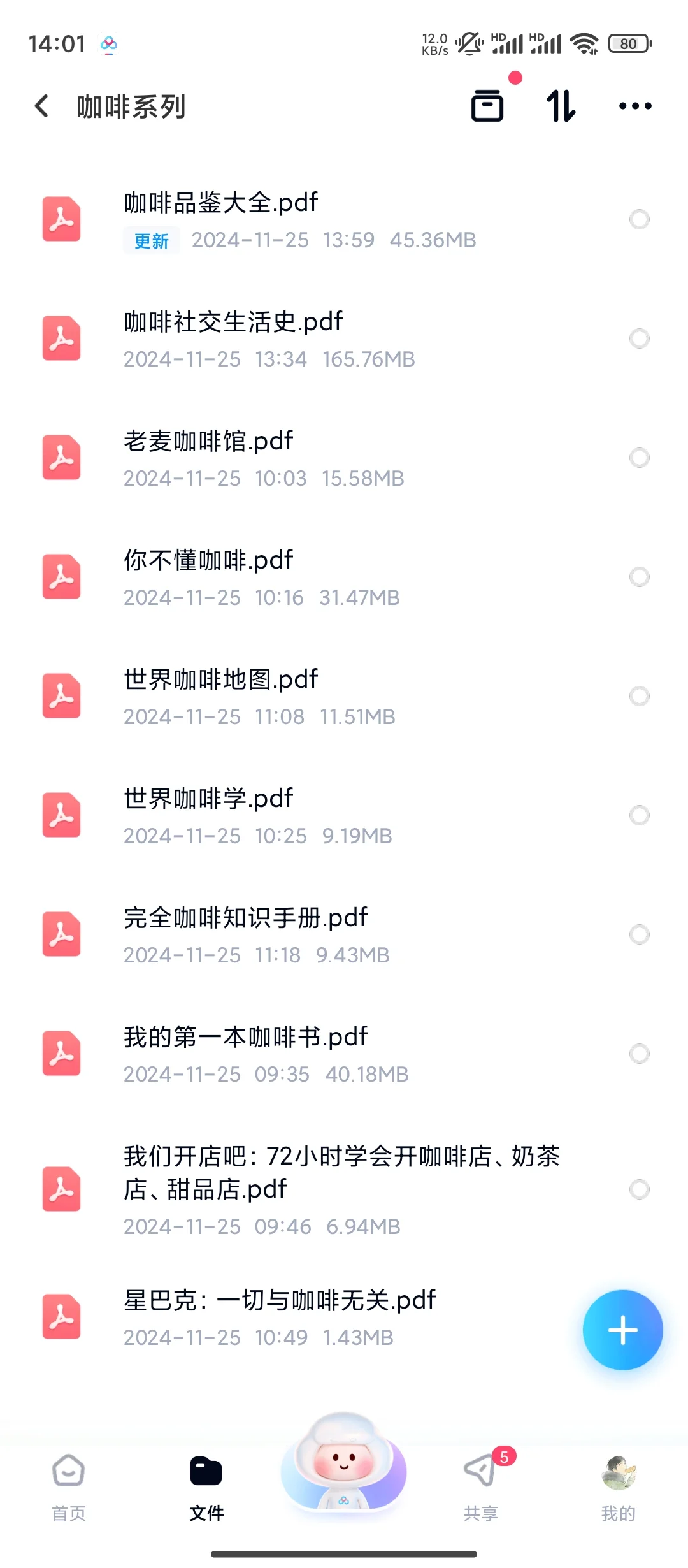This screenshot has height=1568, width=688.
Task: Select the checkbox for 完全咖啡知识手册.pdf
Action: 639,934
